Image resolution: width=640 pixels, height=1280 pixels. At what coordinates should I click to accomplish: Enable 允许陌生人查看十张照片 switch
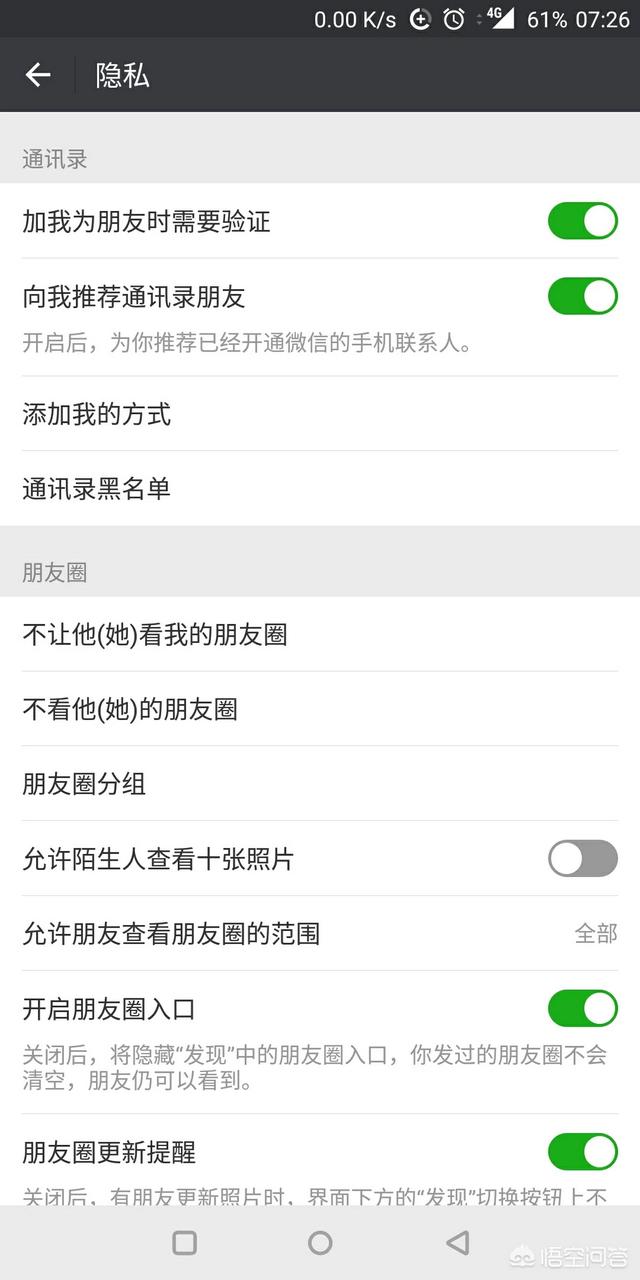pyautogui.click(x=582, y=858)
